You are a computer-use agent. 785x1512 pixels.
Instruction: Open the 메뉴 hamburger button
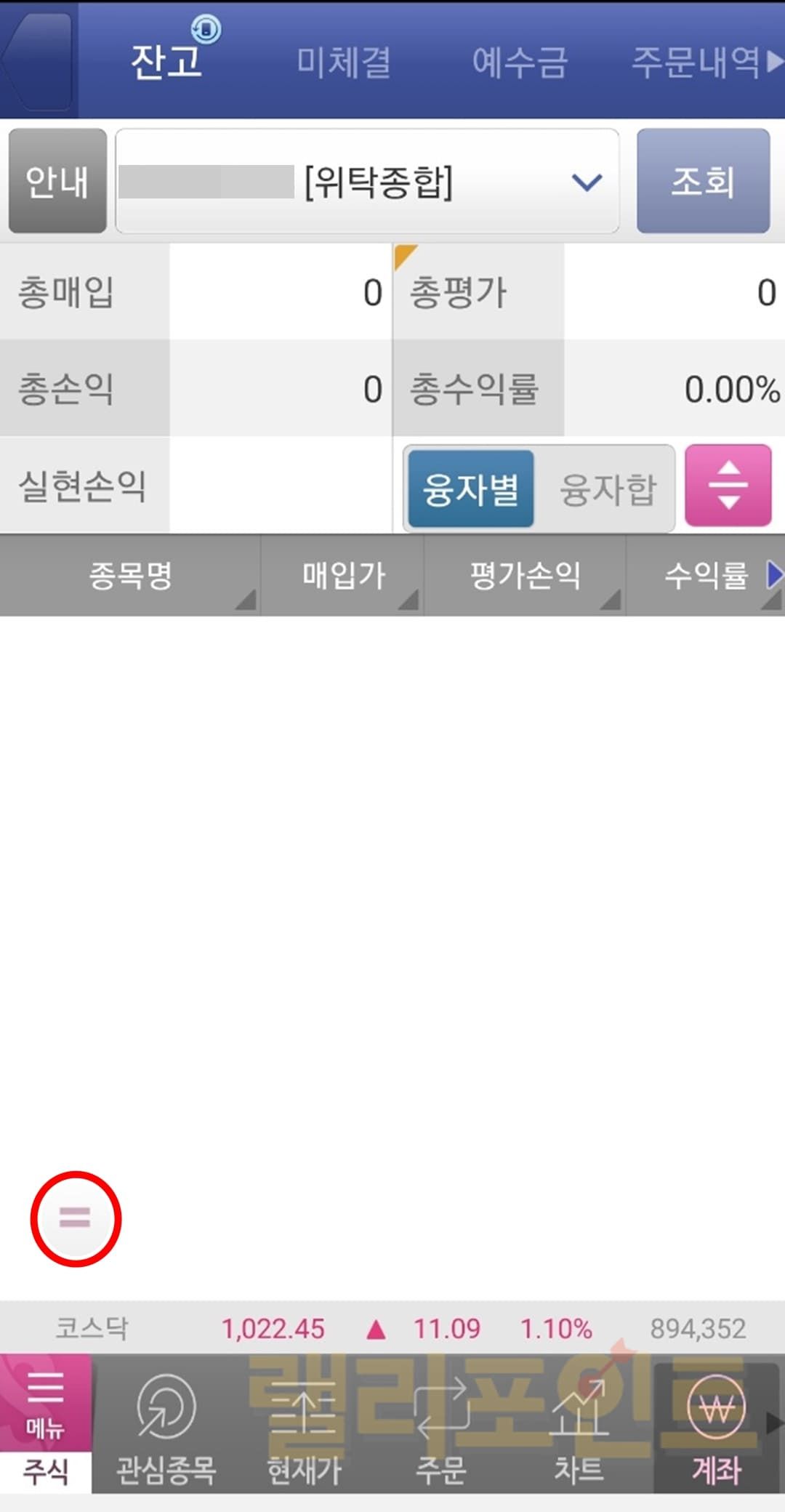(45, 1402)
